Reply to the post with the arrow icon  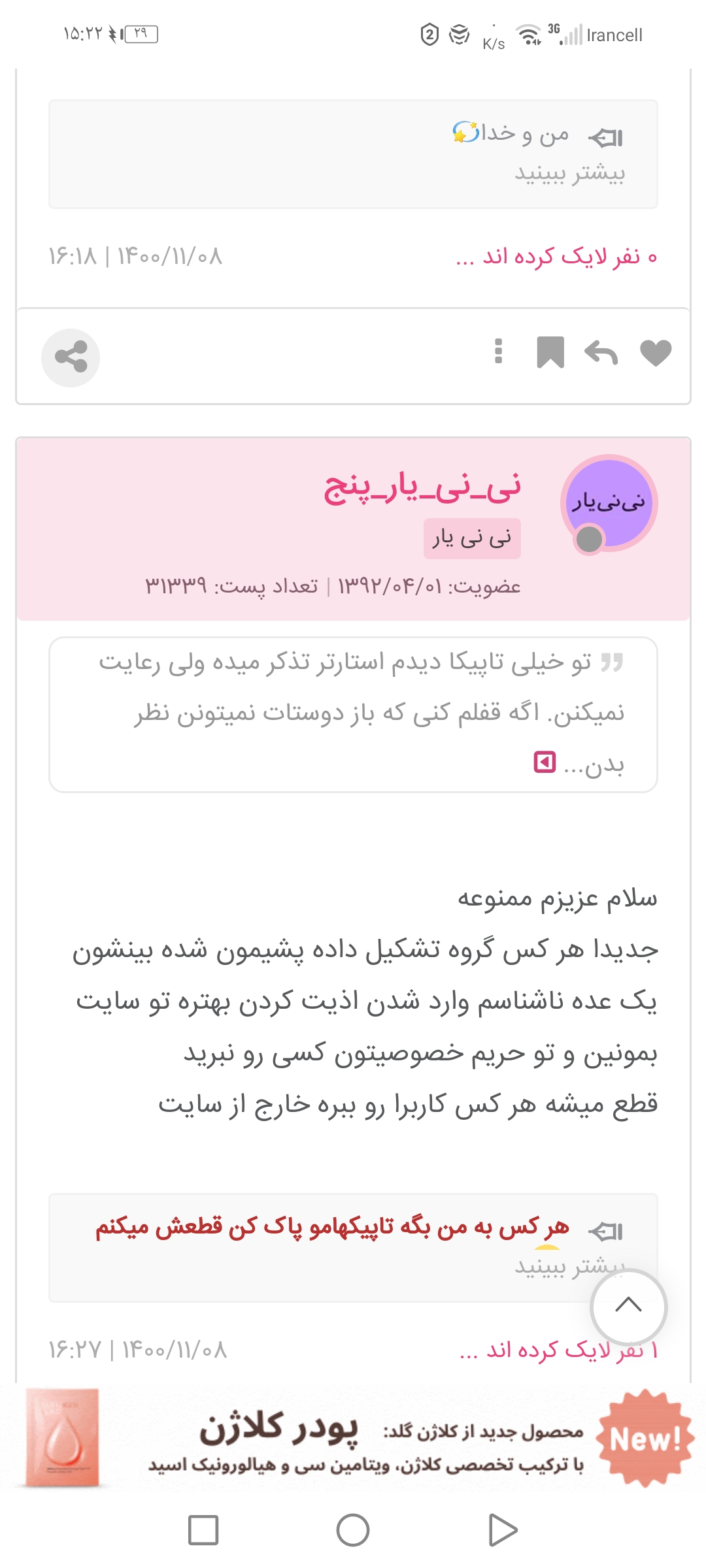601,353
